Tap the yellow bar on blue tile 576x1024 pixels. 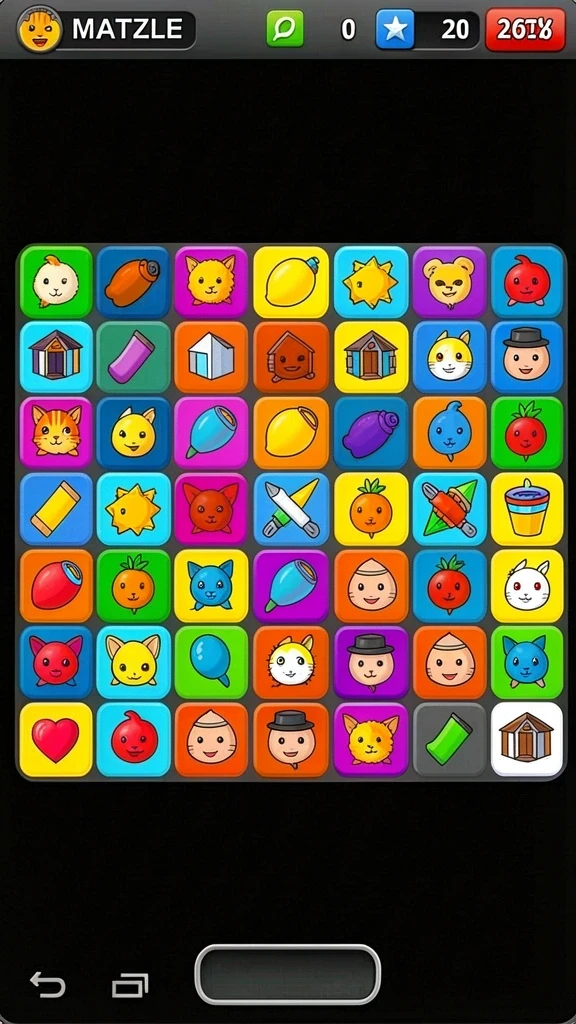coord(56,509)
